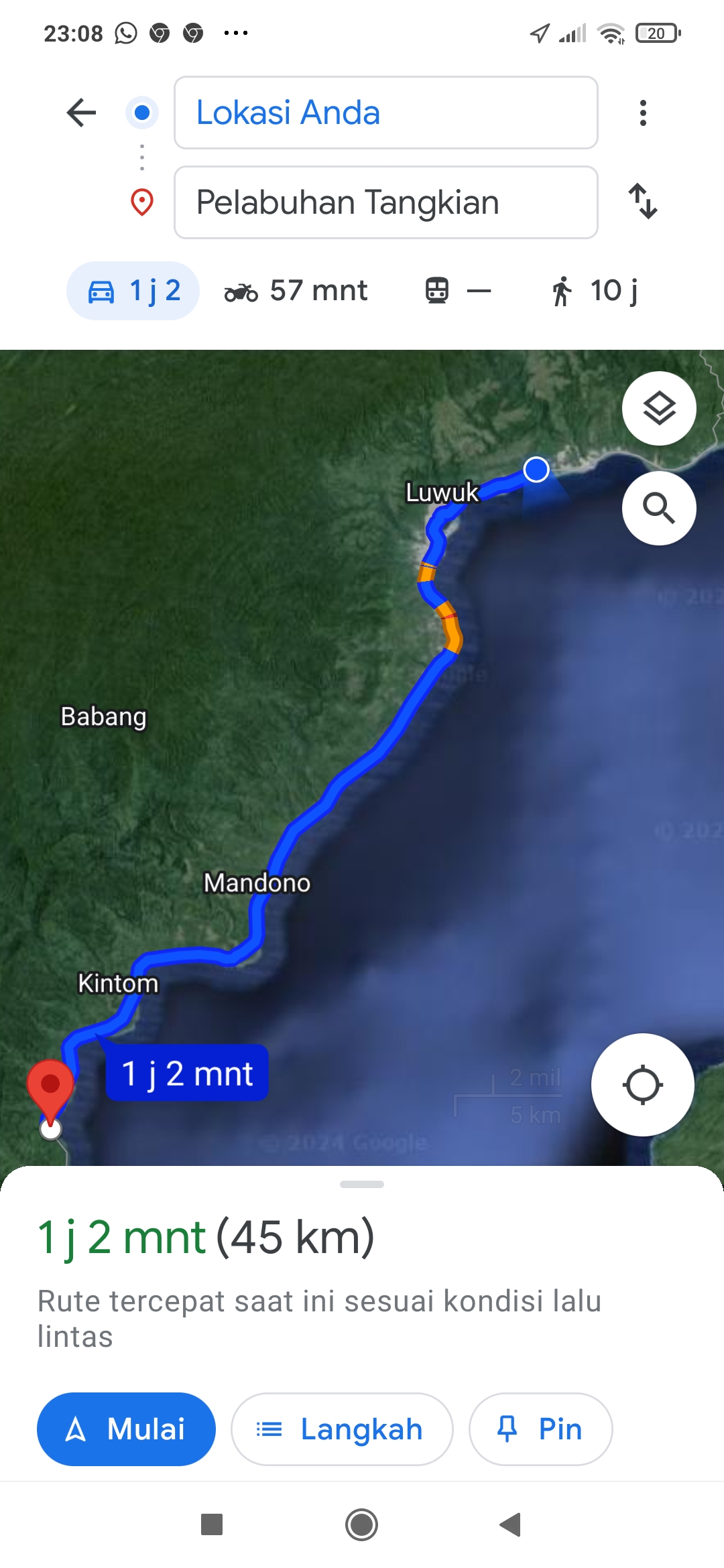Edit the Pelabuhan Tangkian destination field
Screen dimensions: 724x1568
pos(386,202)
